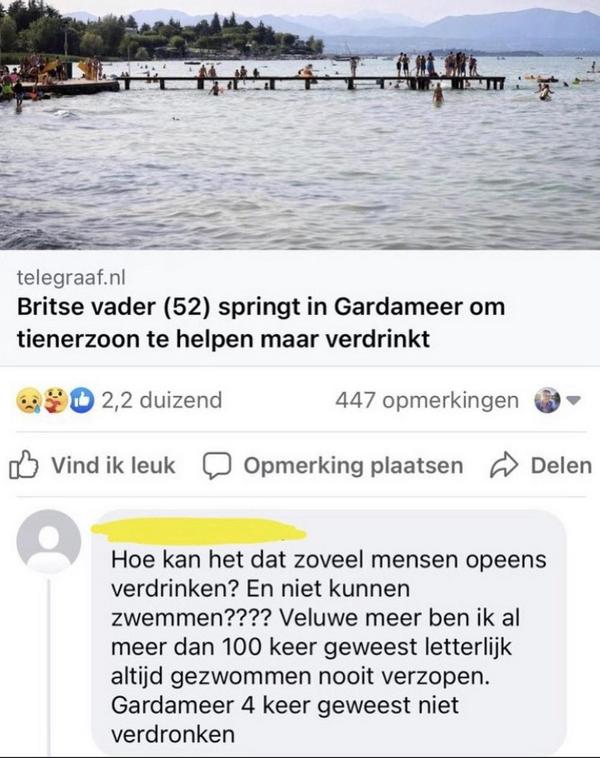
Task: View the 2,2 duizend reactions list
Action: (119, 401)
